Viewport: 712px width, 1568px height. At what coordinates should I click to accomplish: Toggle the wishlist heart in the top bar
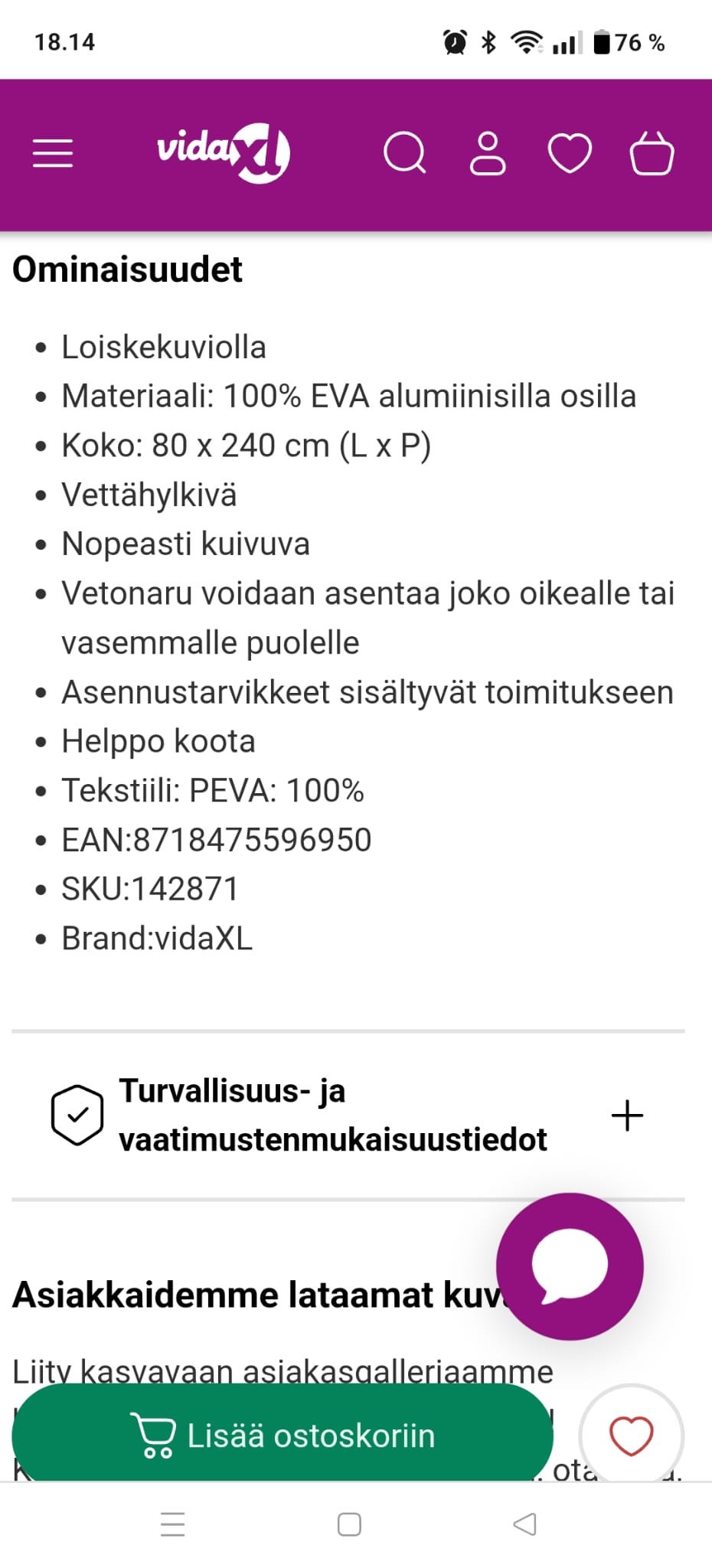coord(570,154)
